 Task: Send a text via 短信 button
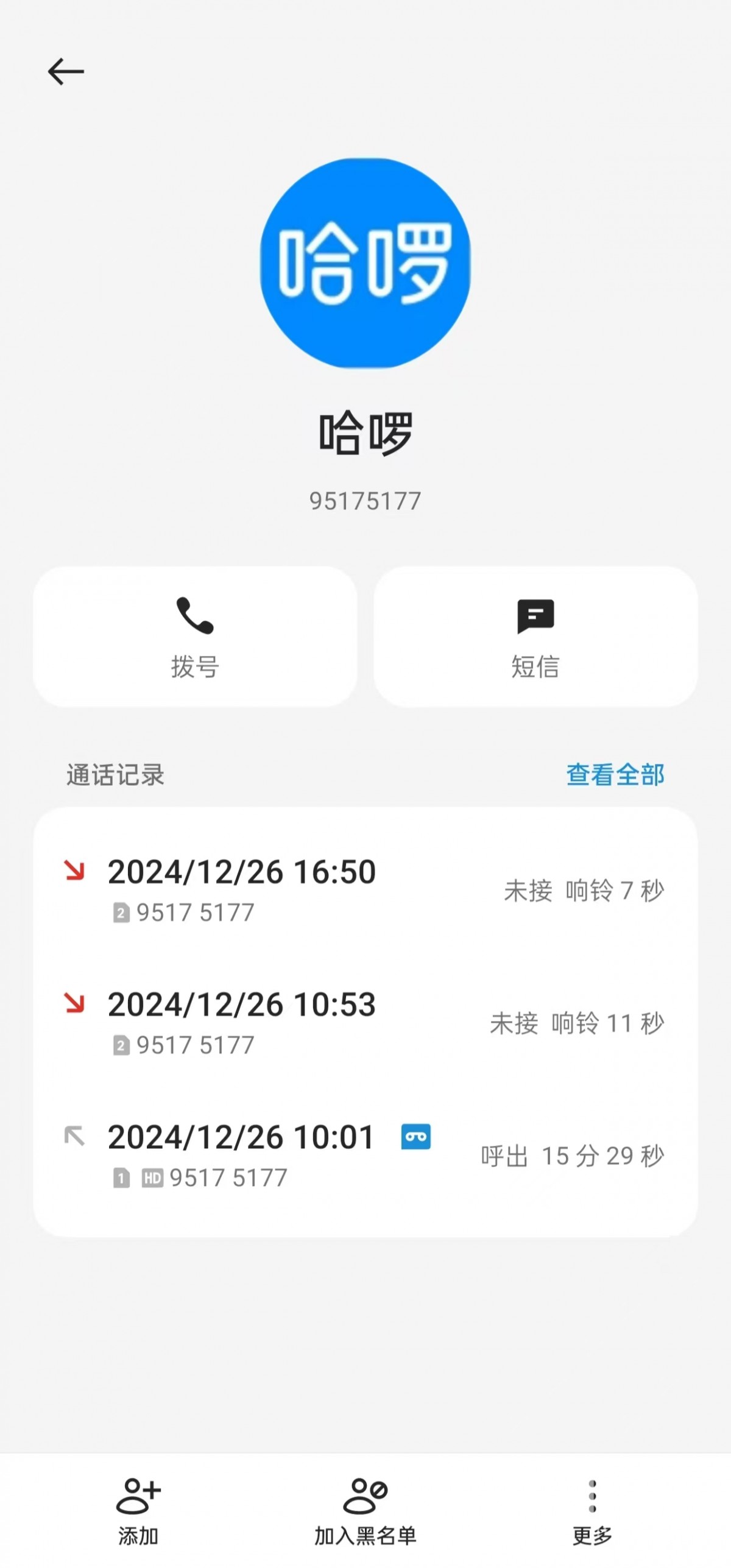coord(535,637)
